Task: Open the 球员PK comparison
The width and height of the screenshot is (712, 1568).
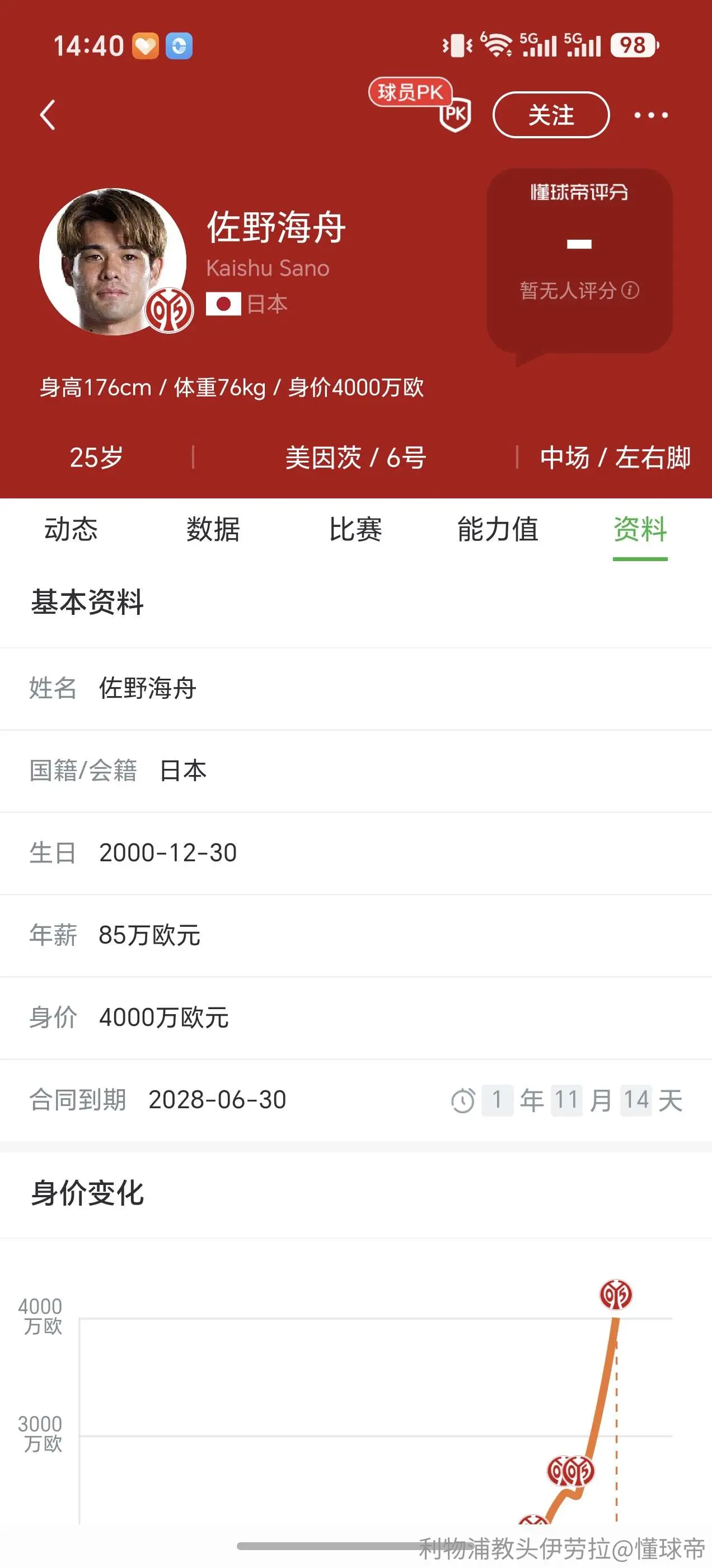Action: click(420, 104)
